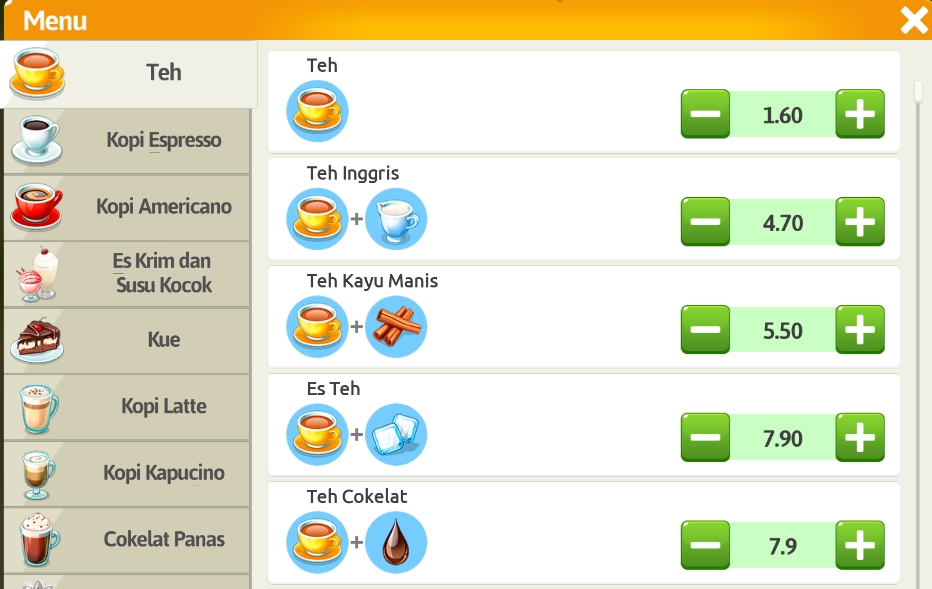Decrease the Es Teh price

(x=705, y=438)
